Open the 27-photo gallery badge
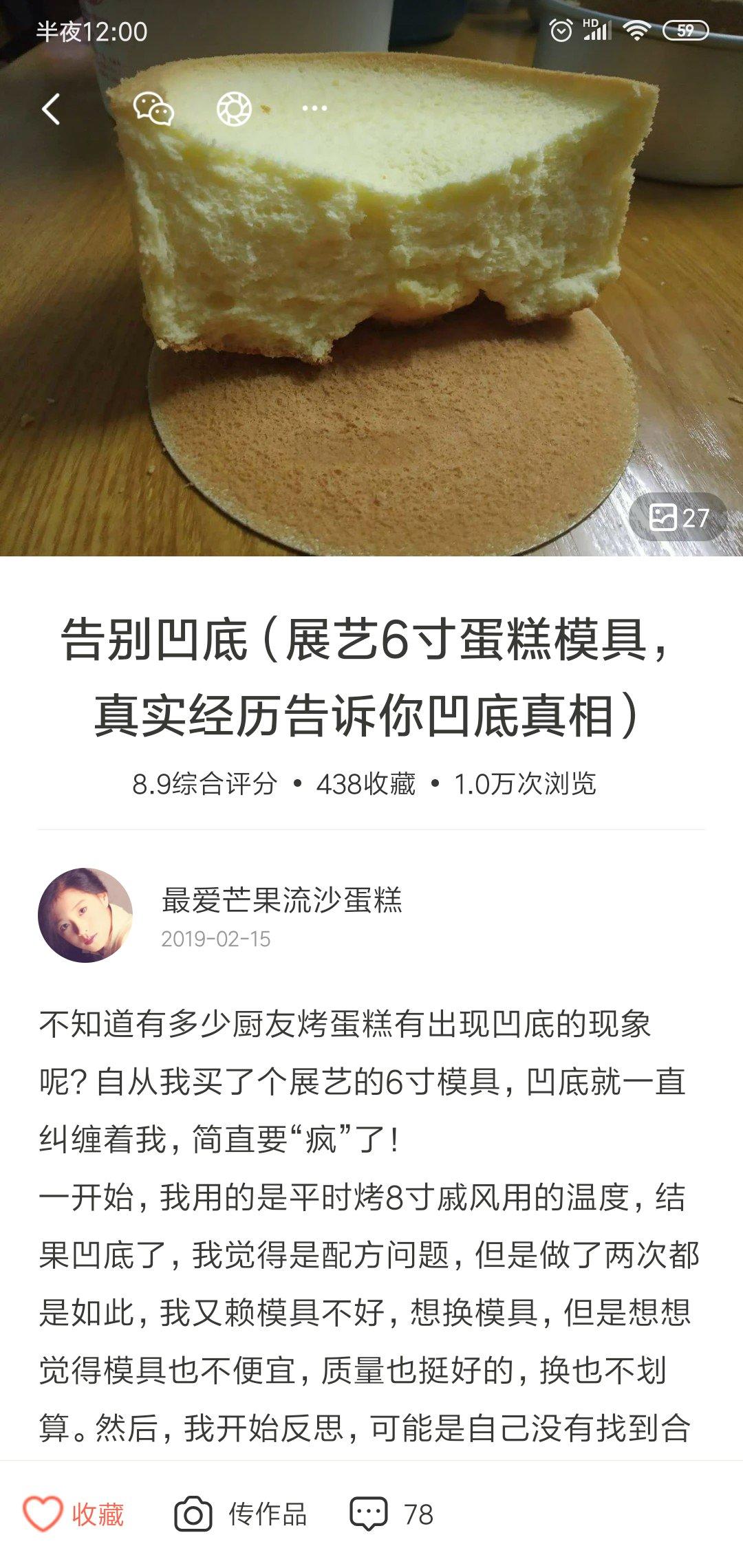This screenshot has width=743, height=1568. coord(678,517)
